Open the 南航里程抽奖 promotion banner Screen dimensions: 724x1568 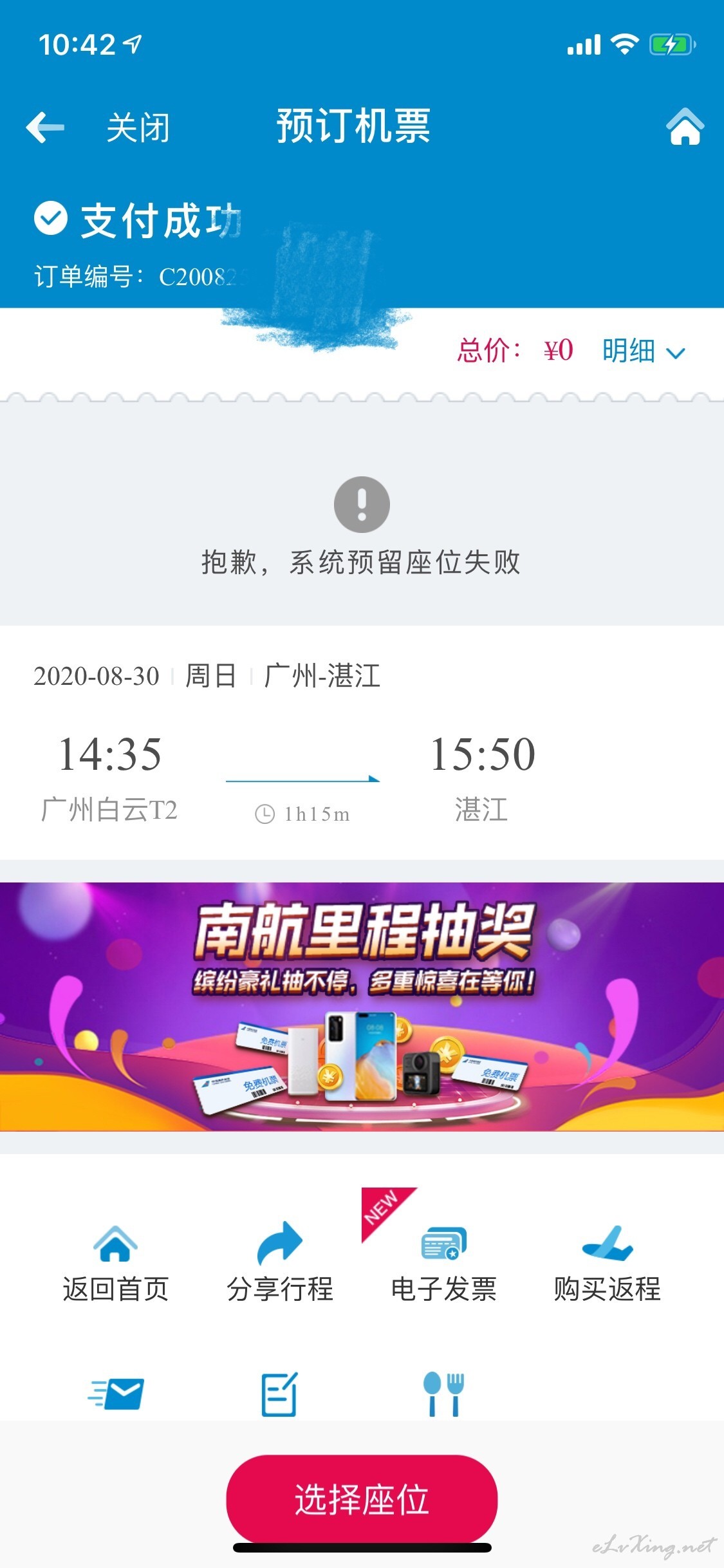[362, 1006]
